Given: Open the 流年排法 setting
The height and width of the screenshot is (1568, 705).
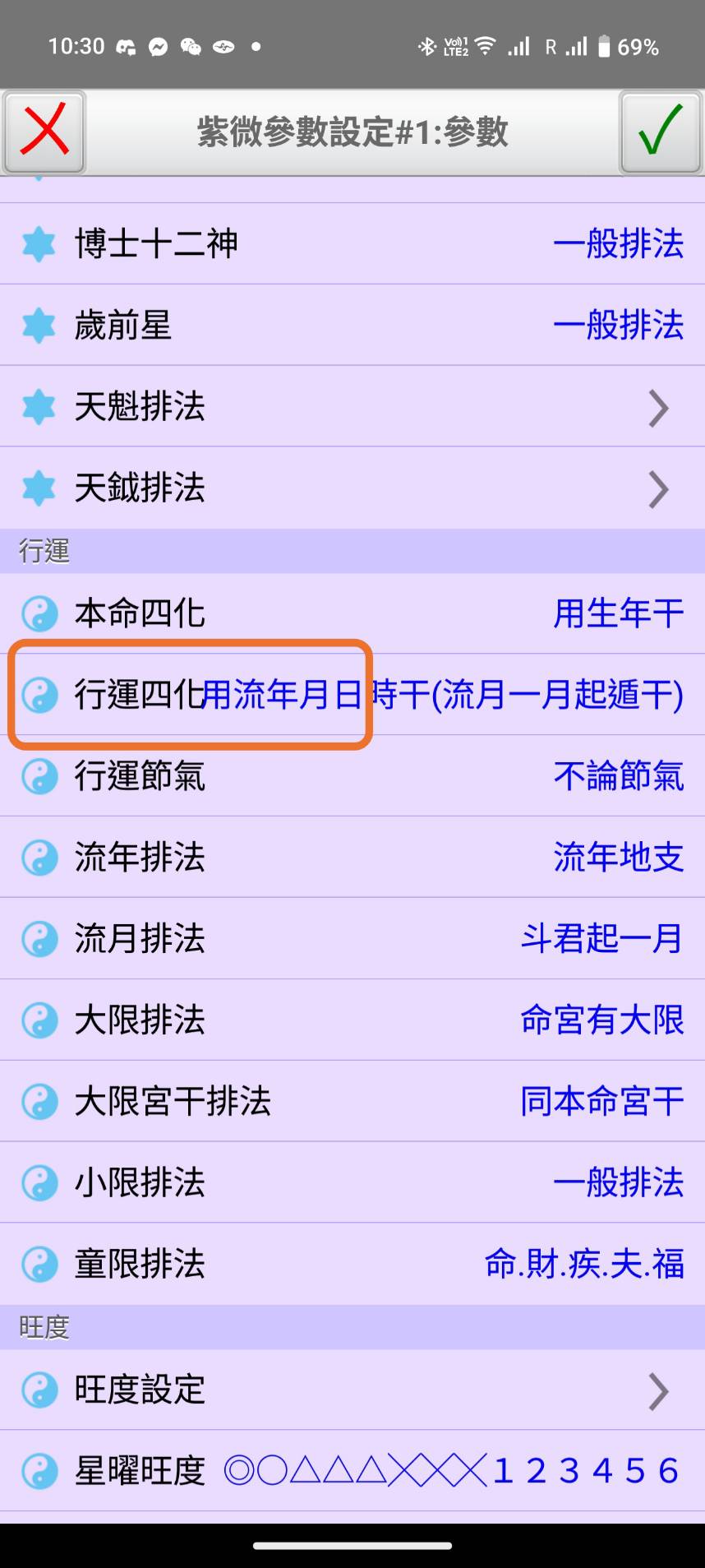Looking at the screenshot, I should (x=352, y=857).
